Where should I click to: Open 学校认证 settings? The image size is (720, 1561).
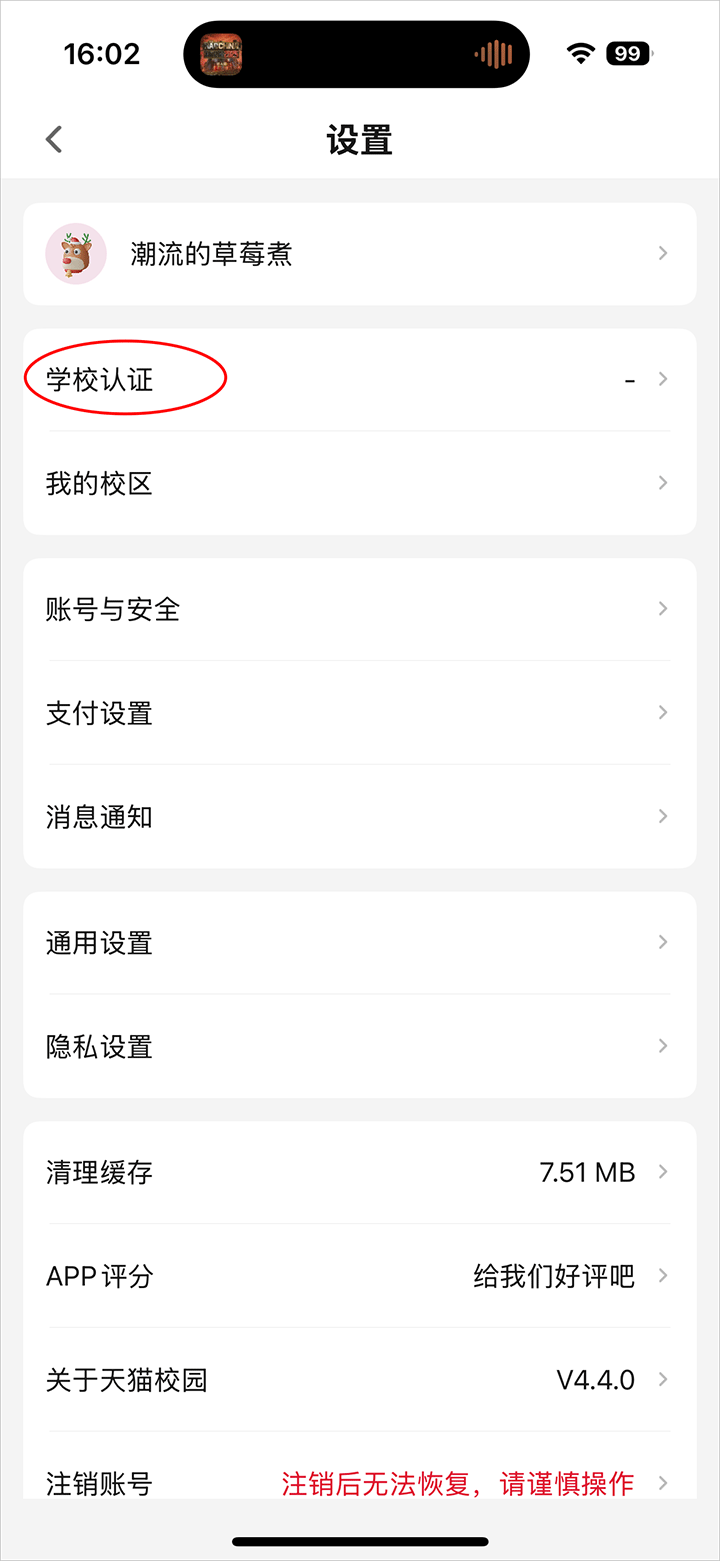(x=359, y=380)
